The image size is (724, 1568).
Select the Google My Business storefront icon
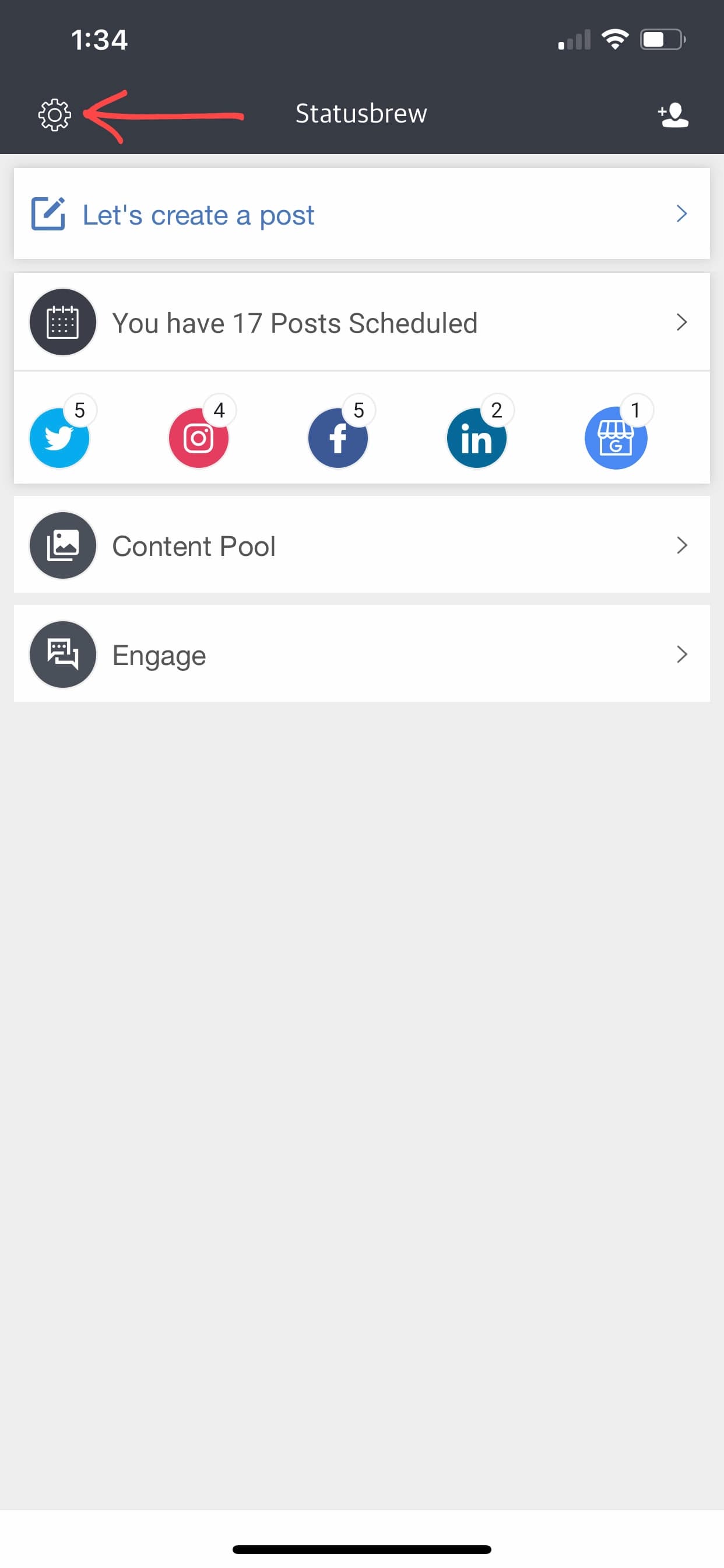tap(616, 438)
